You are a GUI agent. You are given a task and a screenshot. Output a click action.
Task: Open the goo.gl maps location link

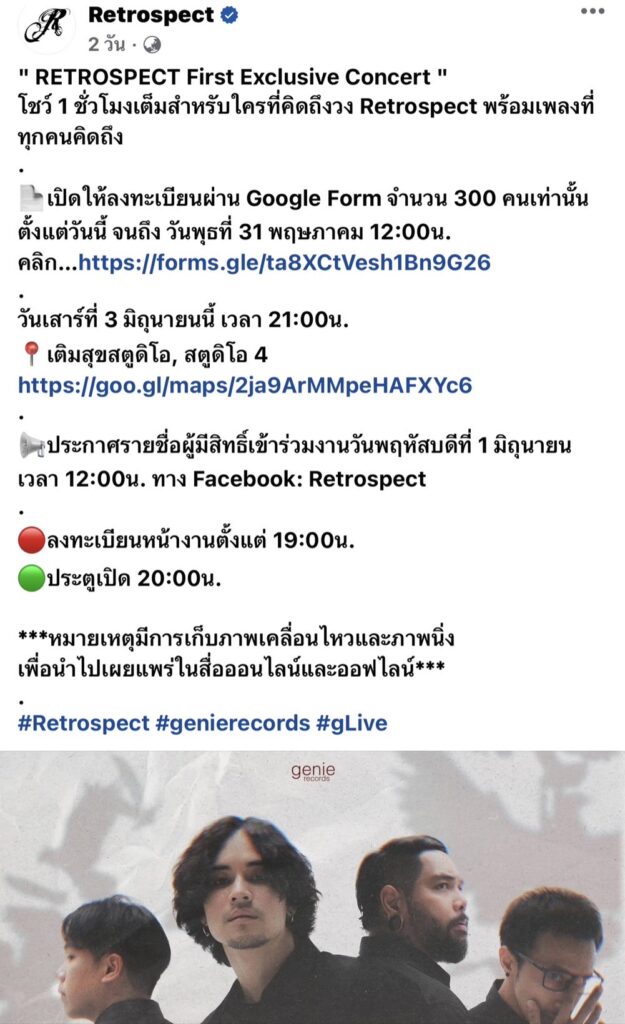[245, 385]
